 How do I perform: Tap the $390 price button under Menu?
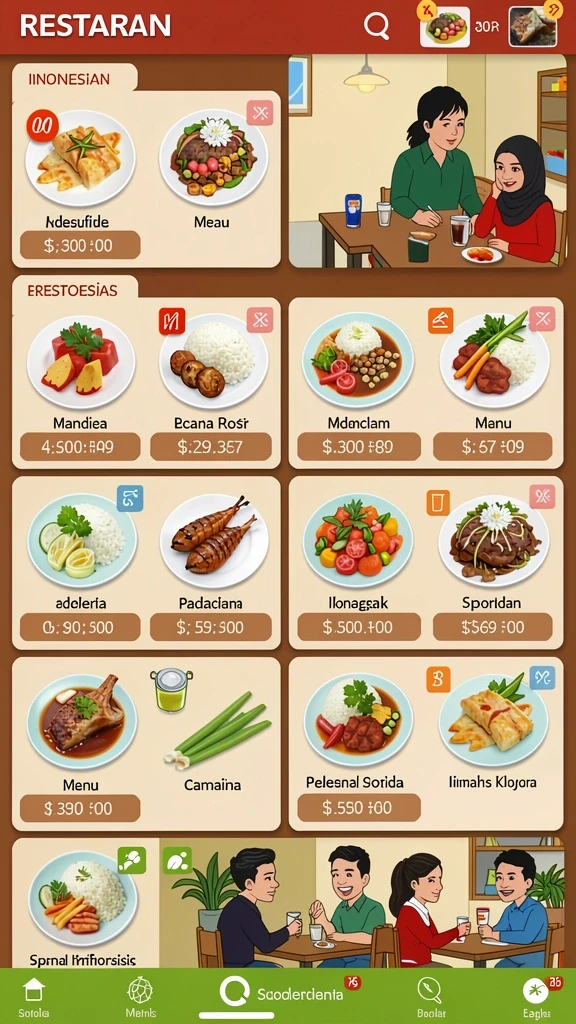80,808
